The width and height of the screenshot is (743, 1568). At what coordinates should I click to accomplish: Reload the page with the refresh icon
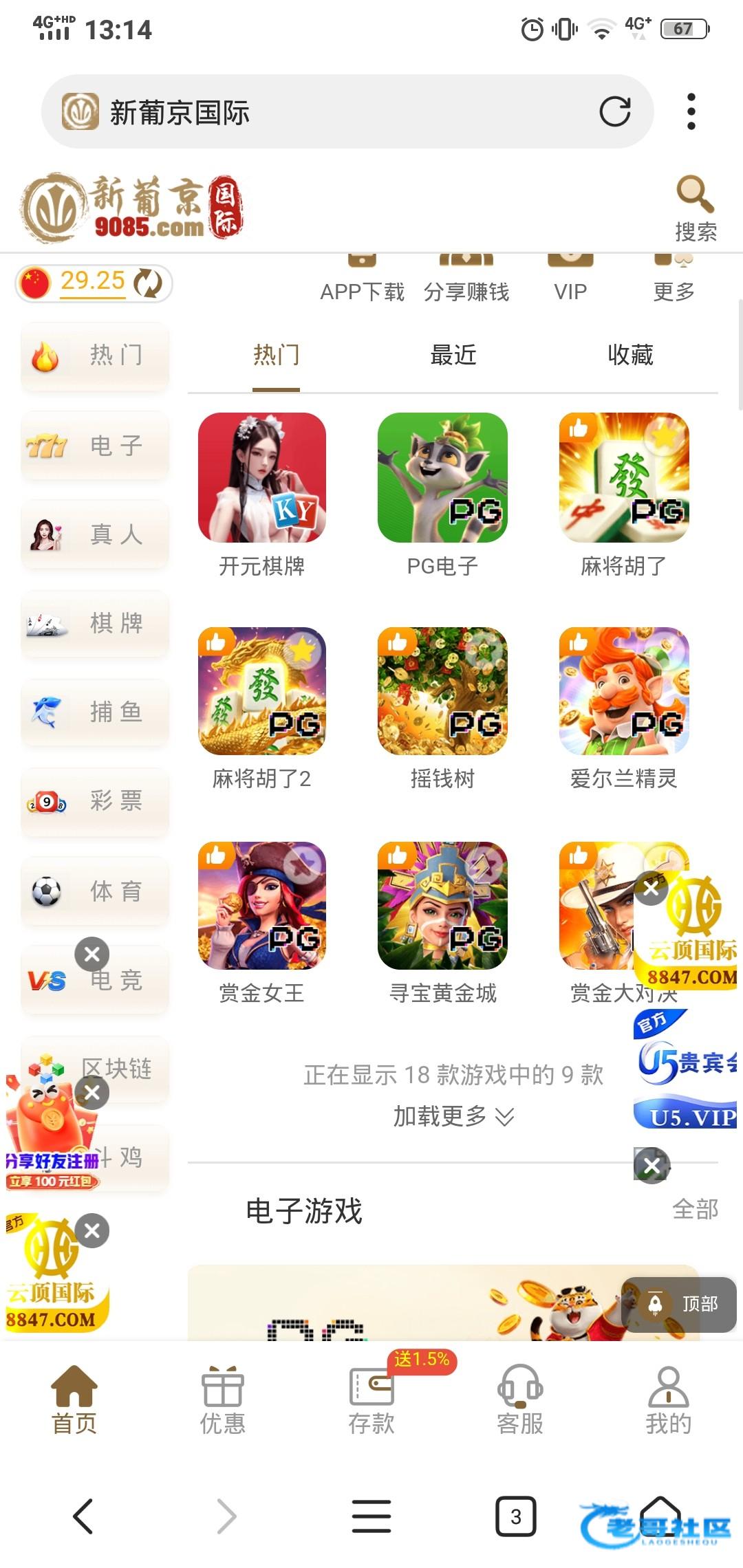click(x=614, y=111)
